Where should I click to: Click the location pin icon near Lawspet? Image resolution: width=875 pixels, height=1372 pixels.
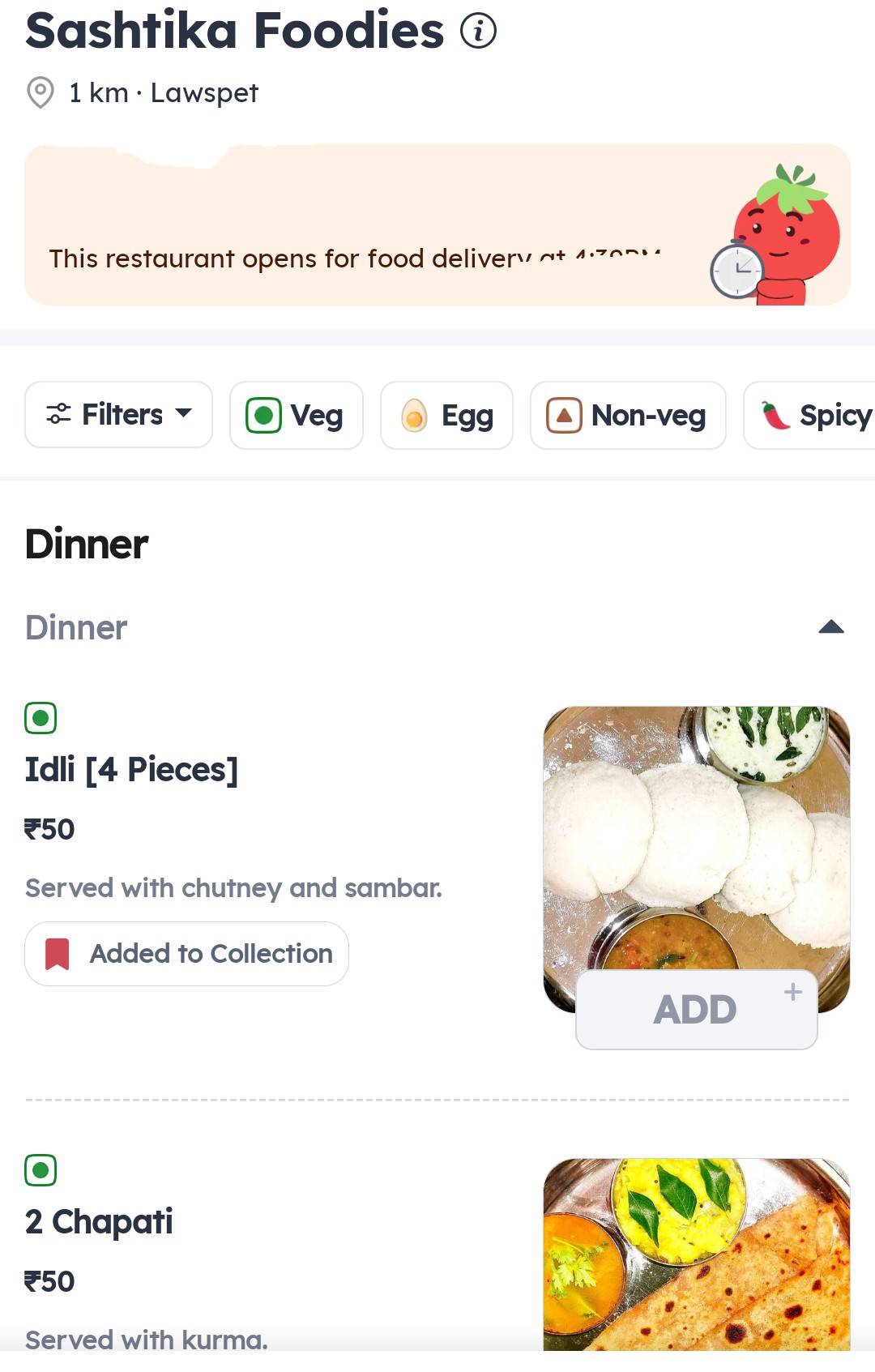point(39,92)
